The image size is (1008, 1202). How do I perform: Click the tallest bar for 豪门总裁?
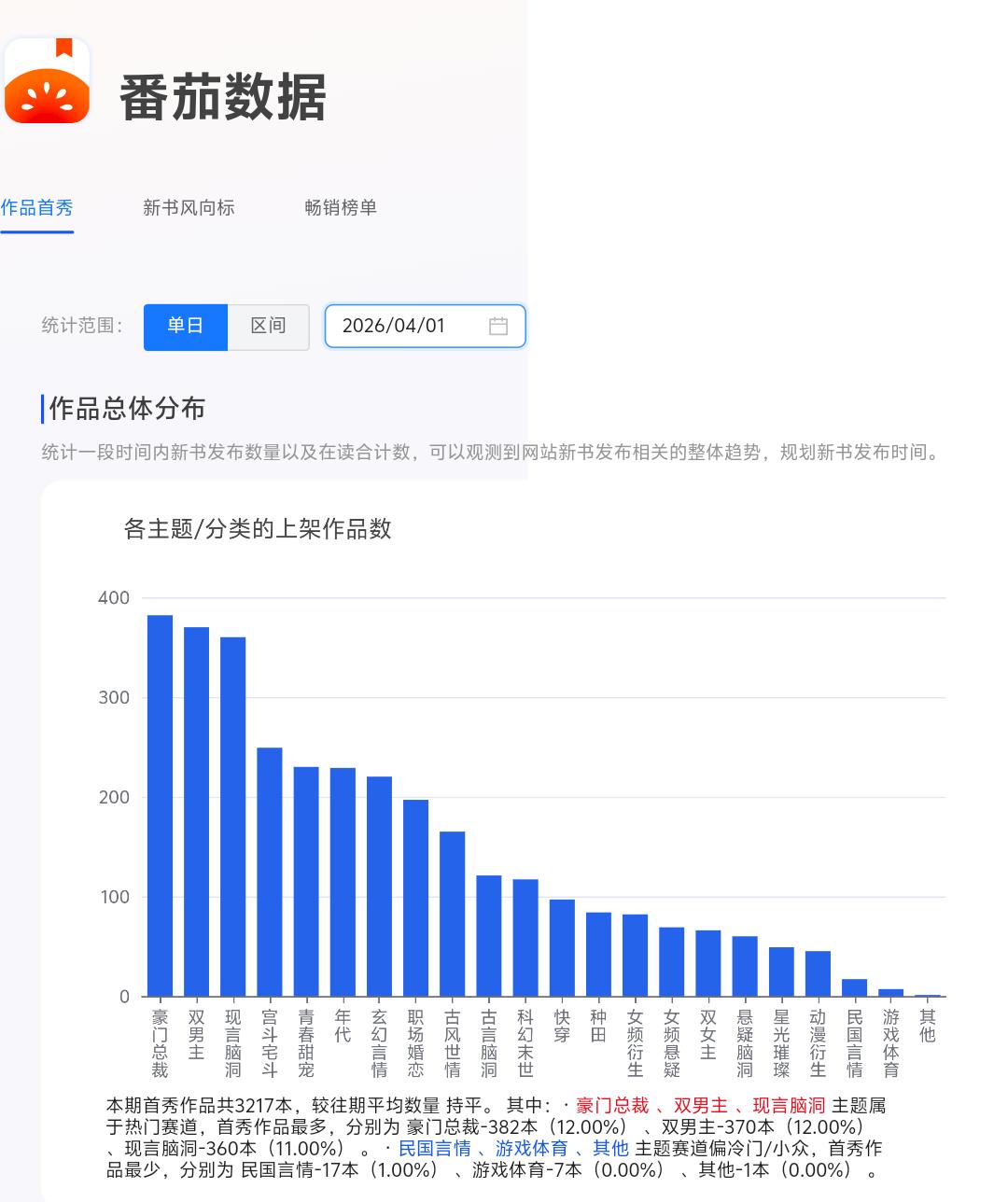click(159, 803)
